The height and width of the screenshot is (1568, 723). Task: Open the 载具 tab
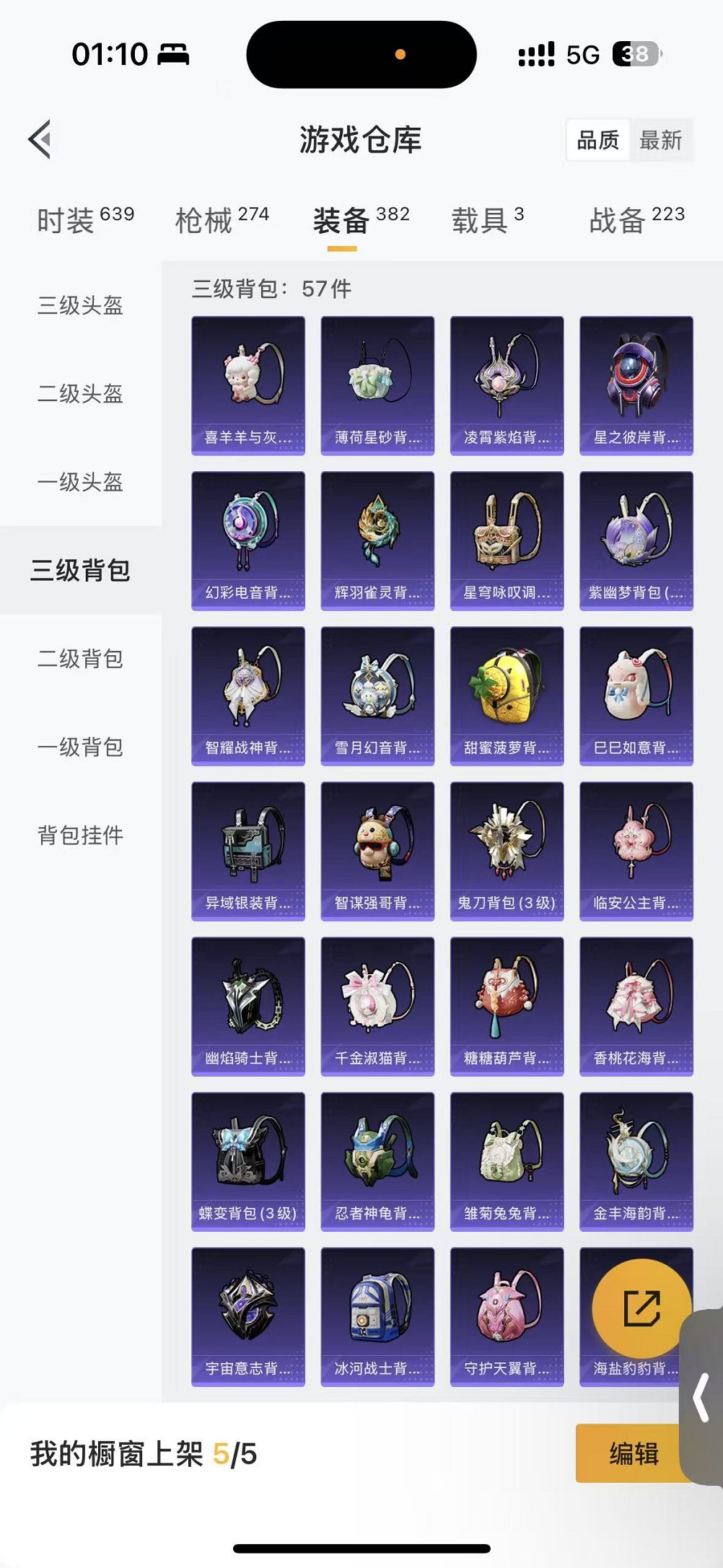pos(488,219)
